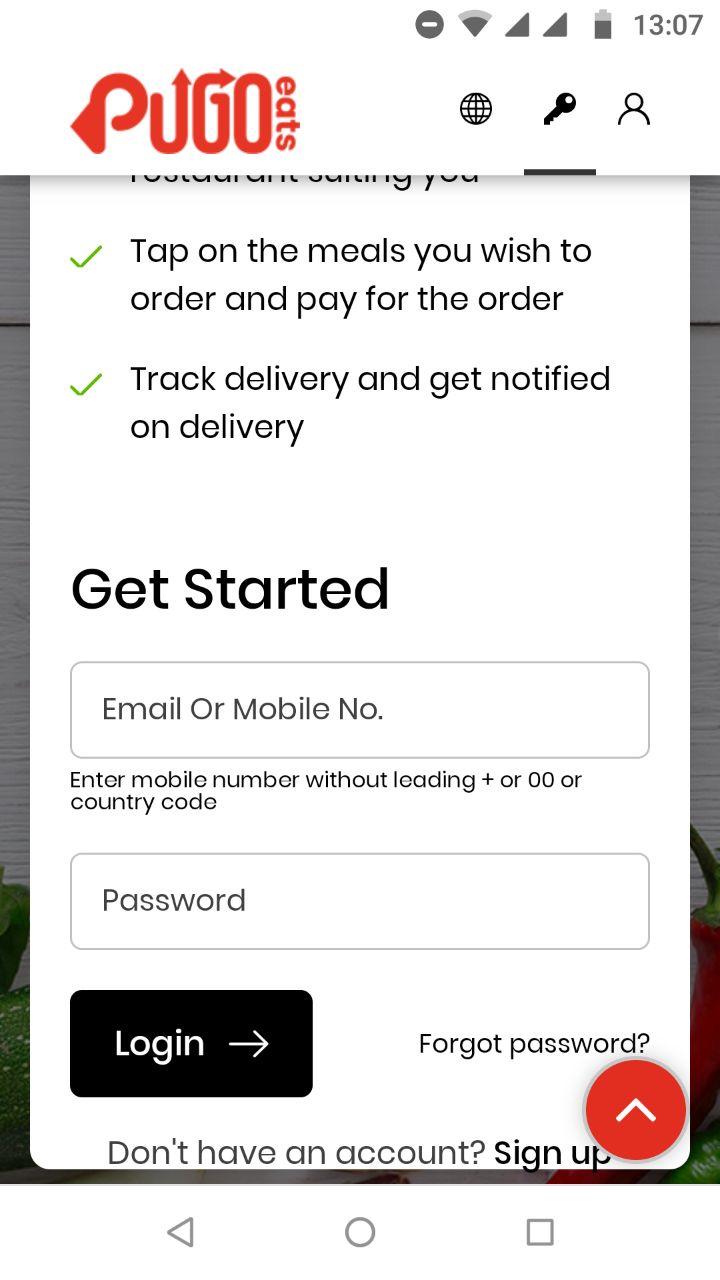This screenshot has height=1280, width=720.
Task: Go to the system home screen
Action: (x=360, y=1232)
